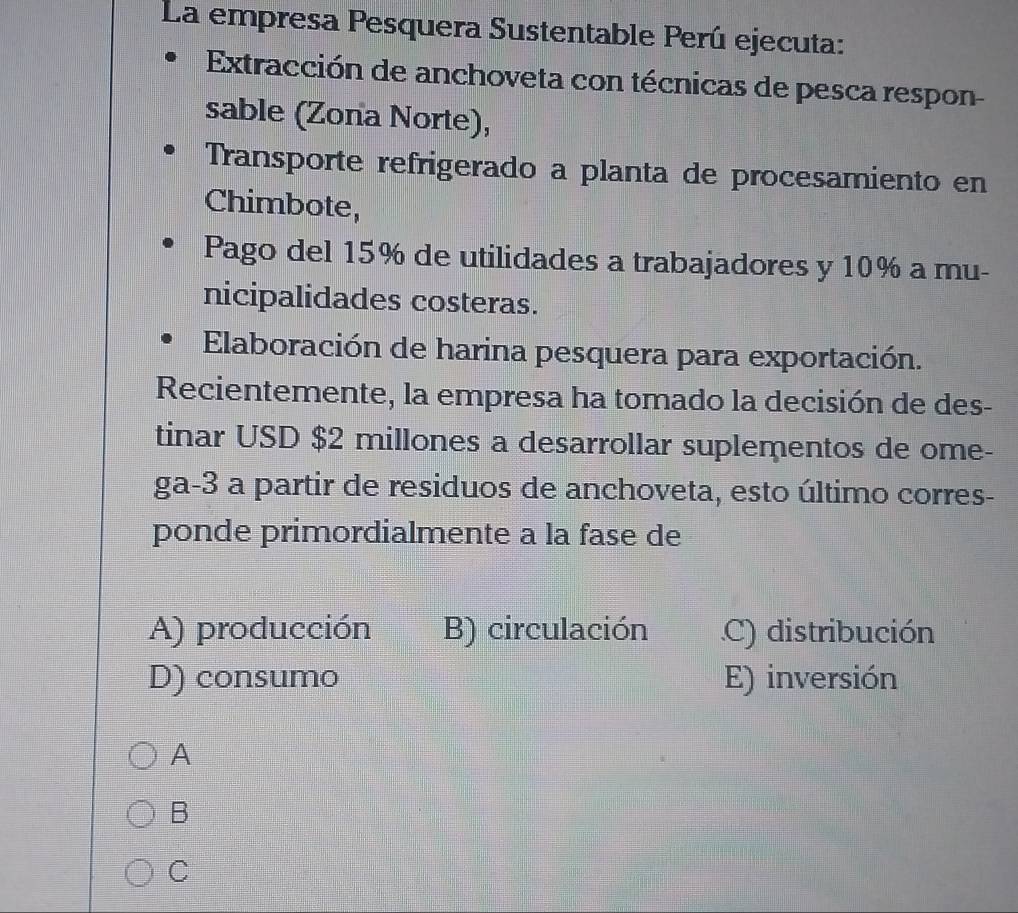The width and height of the screenshot is (1018, 913).
Task: Choose radio button B
Action: coord(143,813)
